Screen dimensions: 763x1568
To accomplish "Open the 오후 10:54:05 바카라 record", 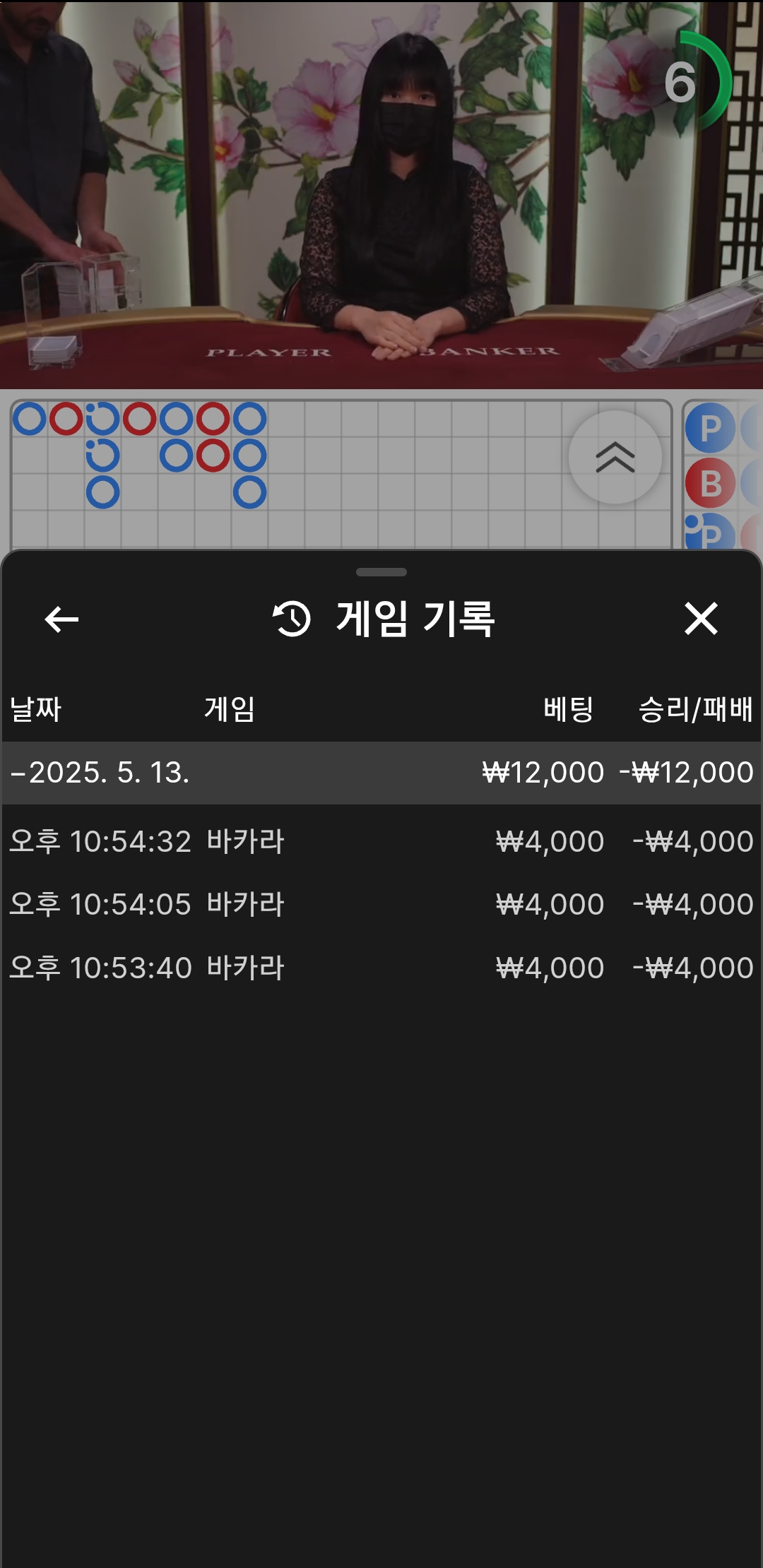I will 381,904.
